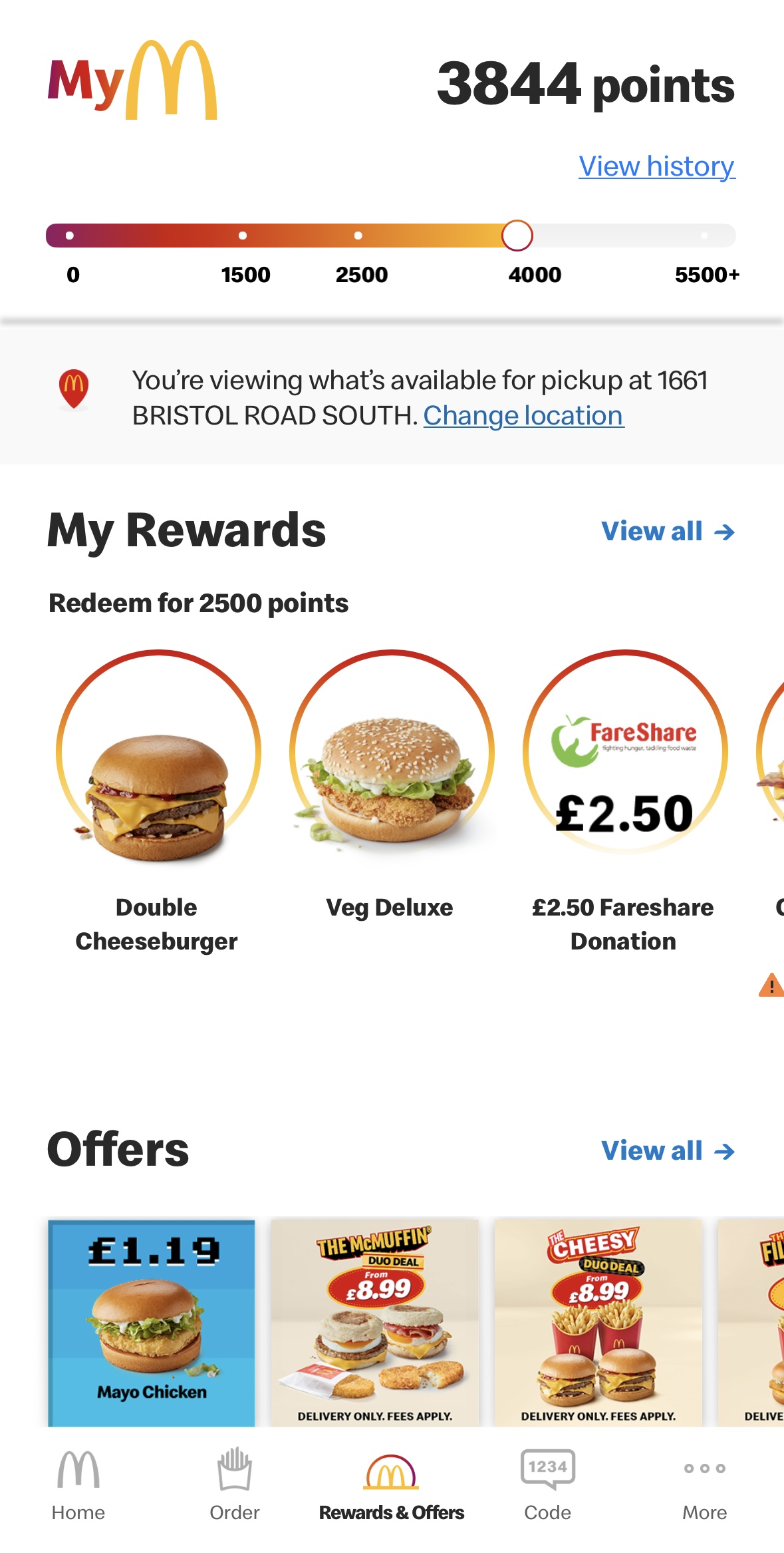Screen dimensions: 784x1553
Task: View all My Rewards
Action: click(x=667, y=532)
